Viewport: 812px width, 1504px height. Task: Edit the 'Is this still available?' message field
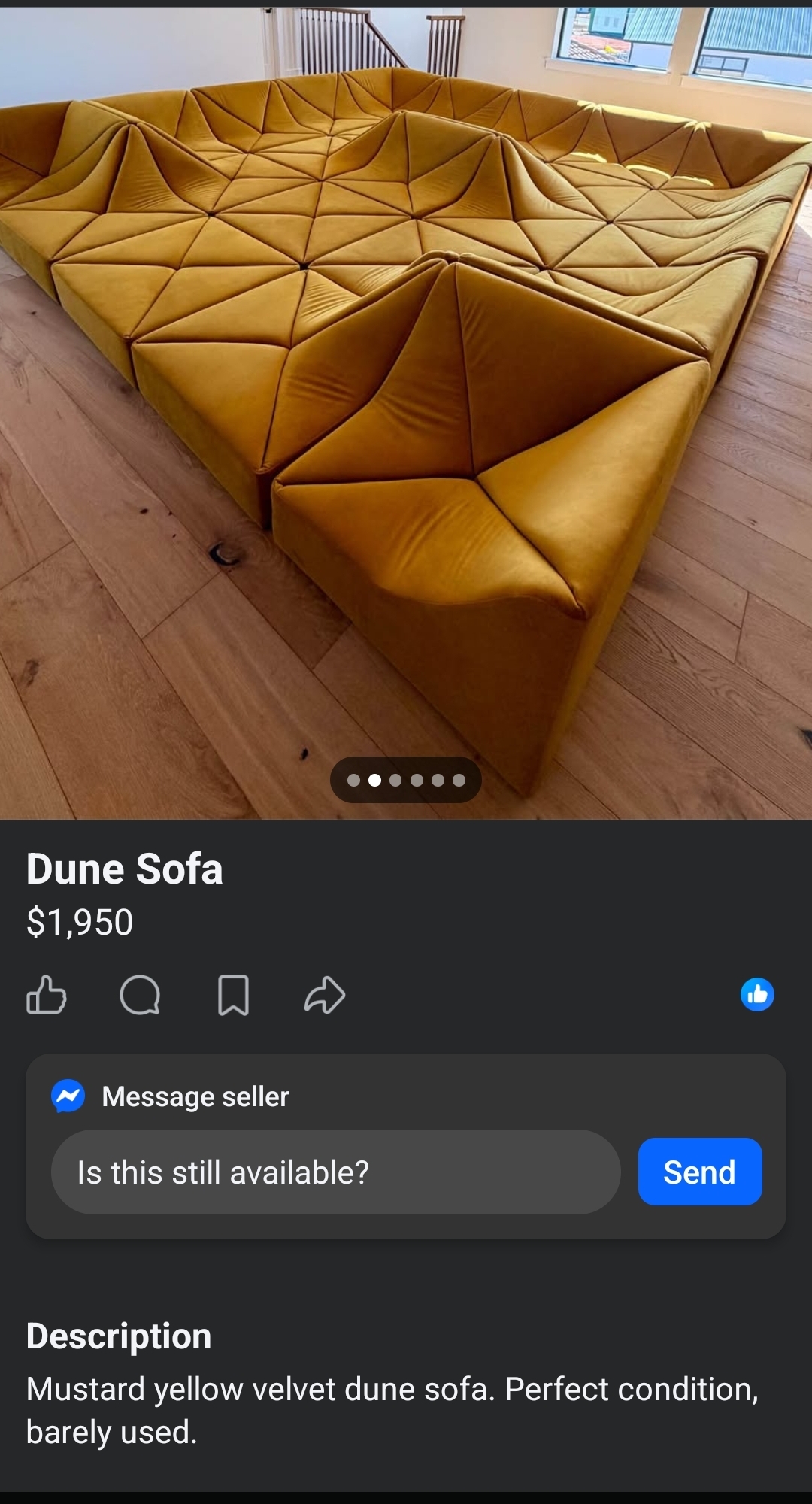point(335,1172)
